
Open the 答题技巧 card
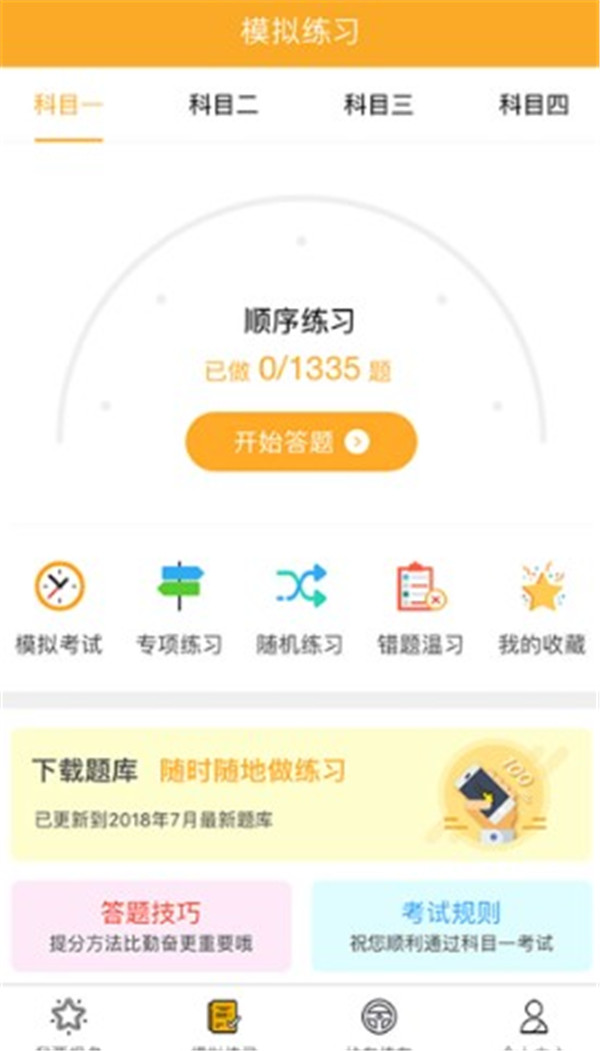[151, 926]
